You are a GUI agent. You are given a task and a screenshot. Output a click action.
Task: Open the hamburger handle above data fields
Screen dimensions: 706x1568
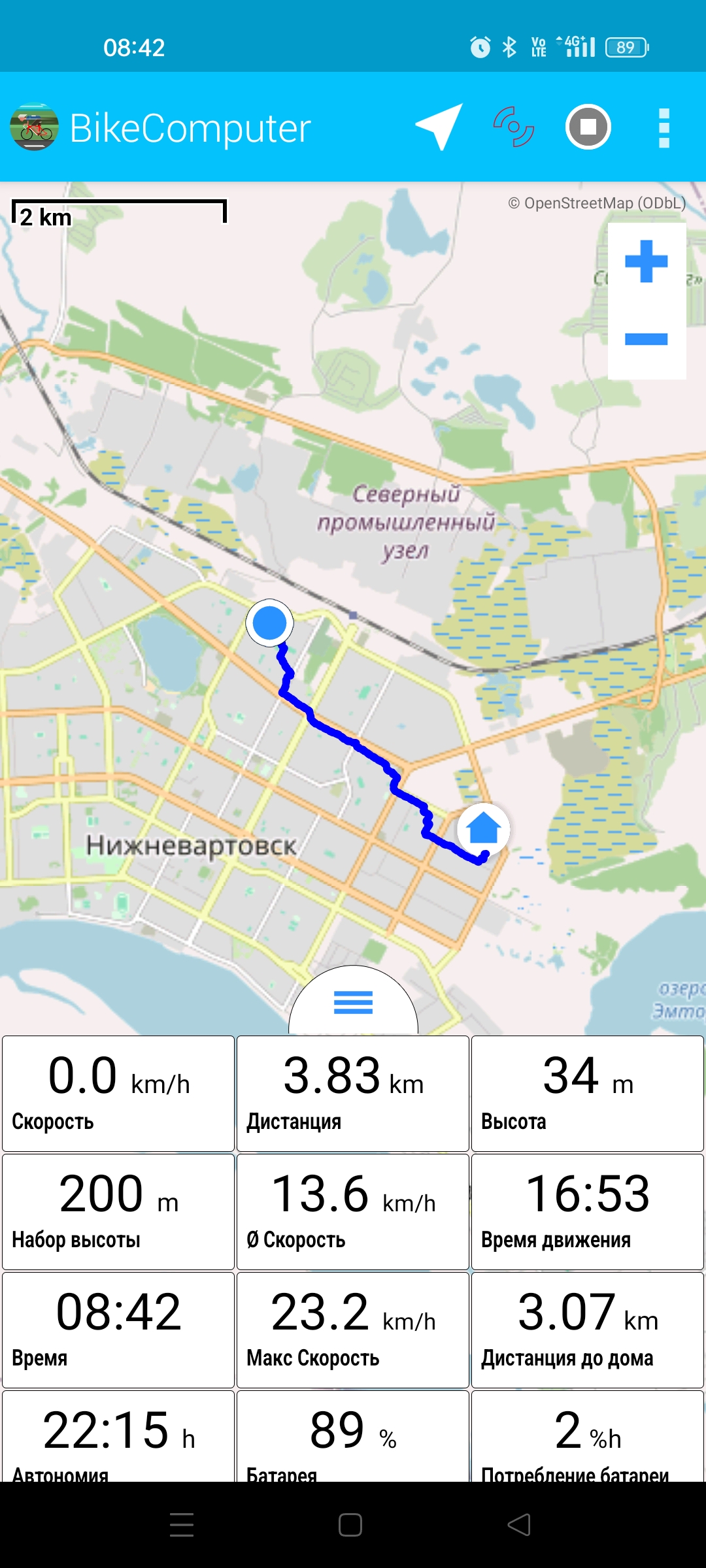(x=353, y=1001)
